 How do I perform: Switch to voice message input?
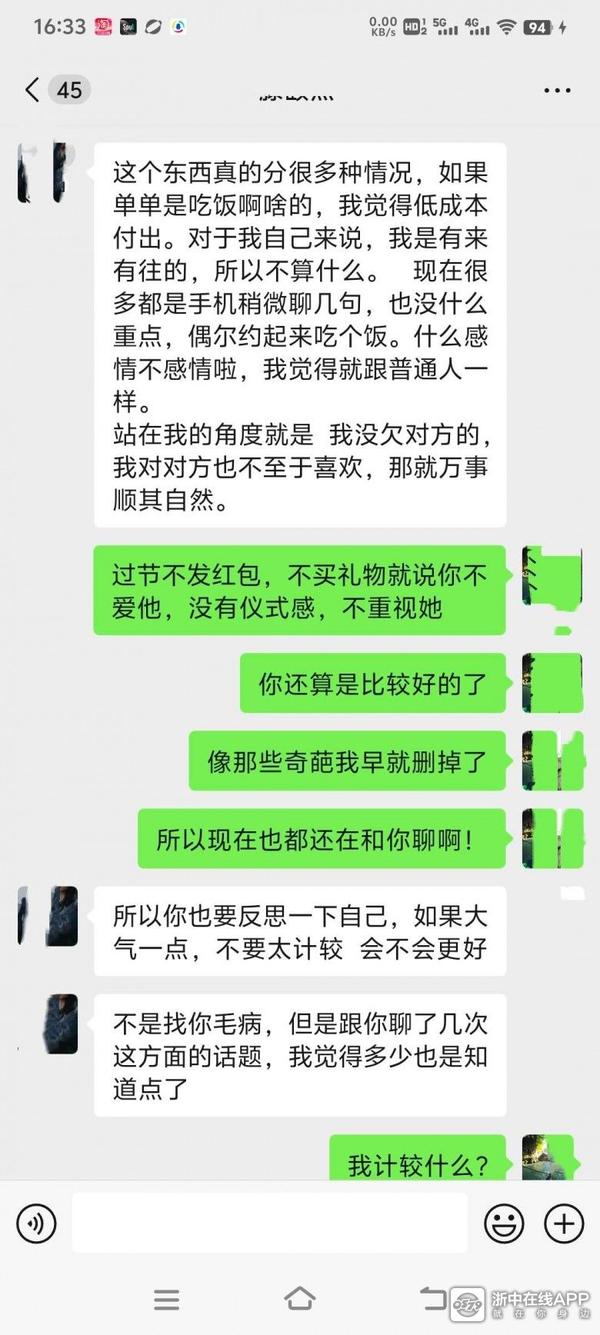point(36,1223)
